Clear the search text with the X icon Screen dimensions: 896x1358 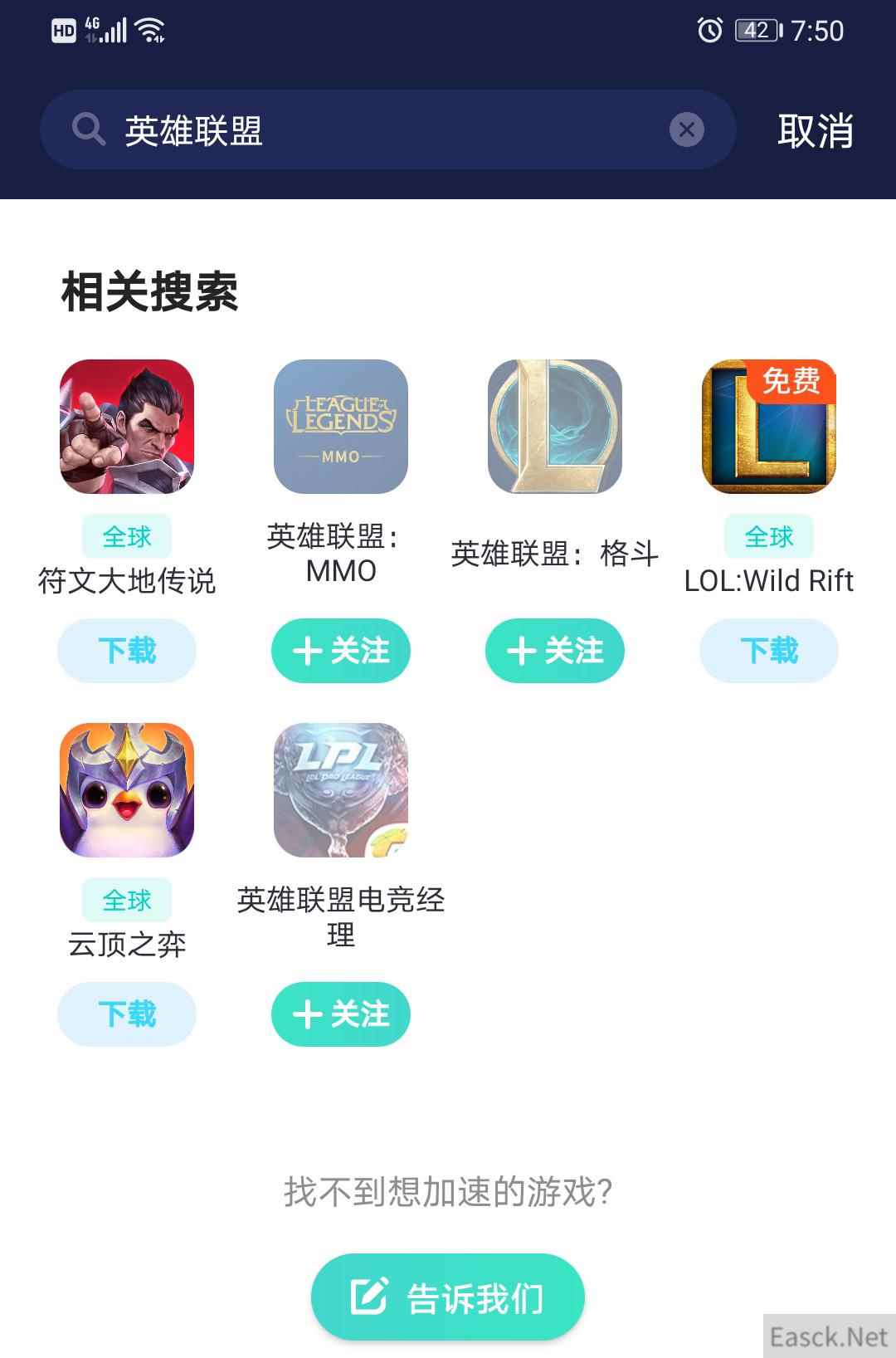point(686,129)
